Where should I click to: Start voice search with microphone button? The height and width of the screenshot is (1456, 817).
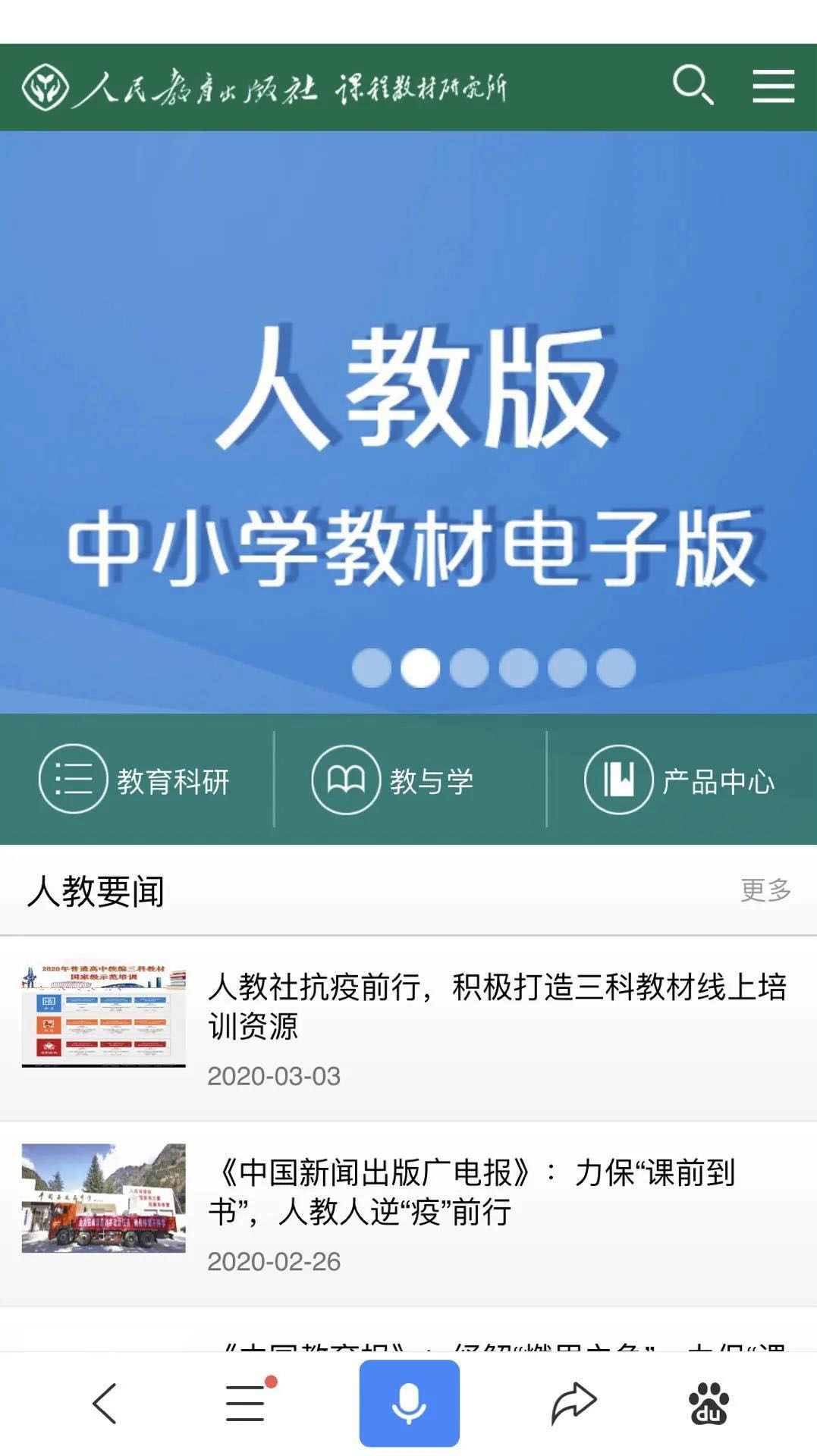(409, 1403)
